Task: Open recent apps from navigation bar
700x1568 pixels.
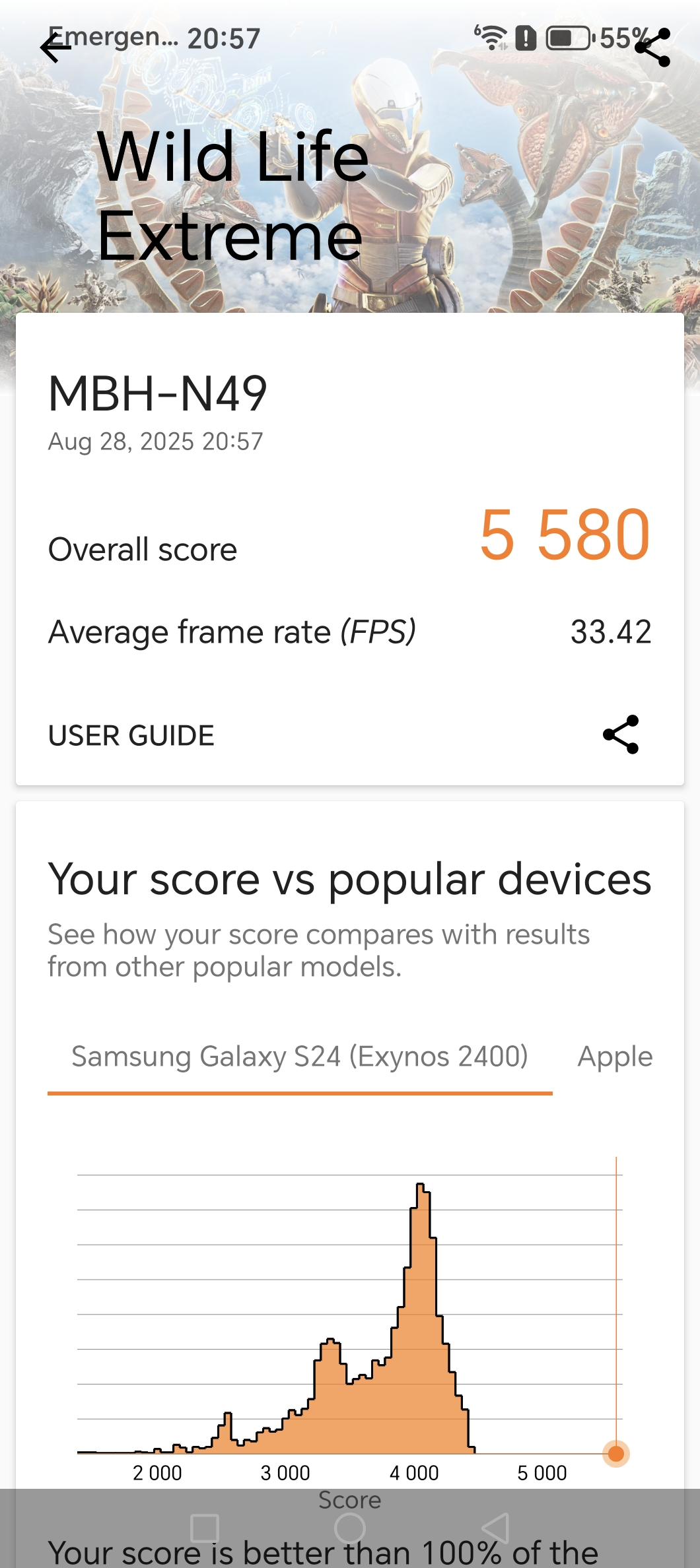Action: click(205, 1528)
